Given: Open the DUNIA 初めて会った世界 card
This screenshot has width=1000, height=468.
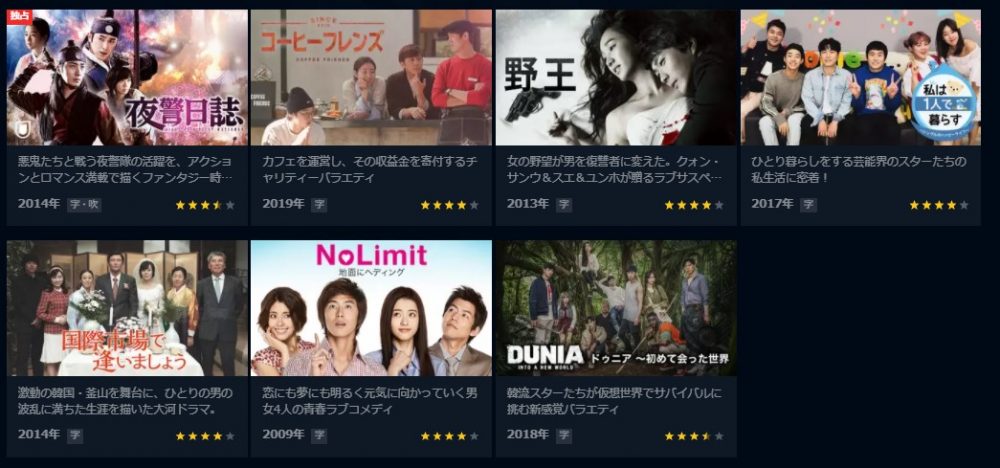Looking at the screenshot, I should (x=616, y=308).
